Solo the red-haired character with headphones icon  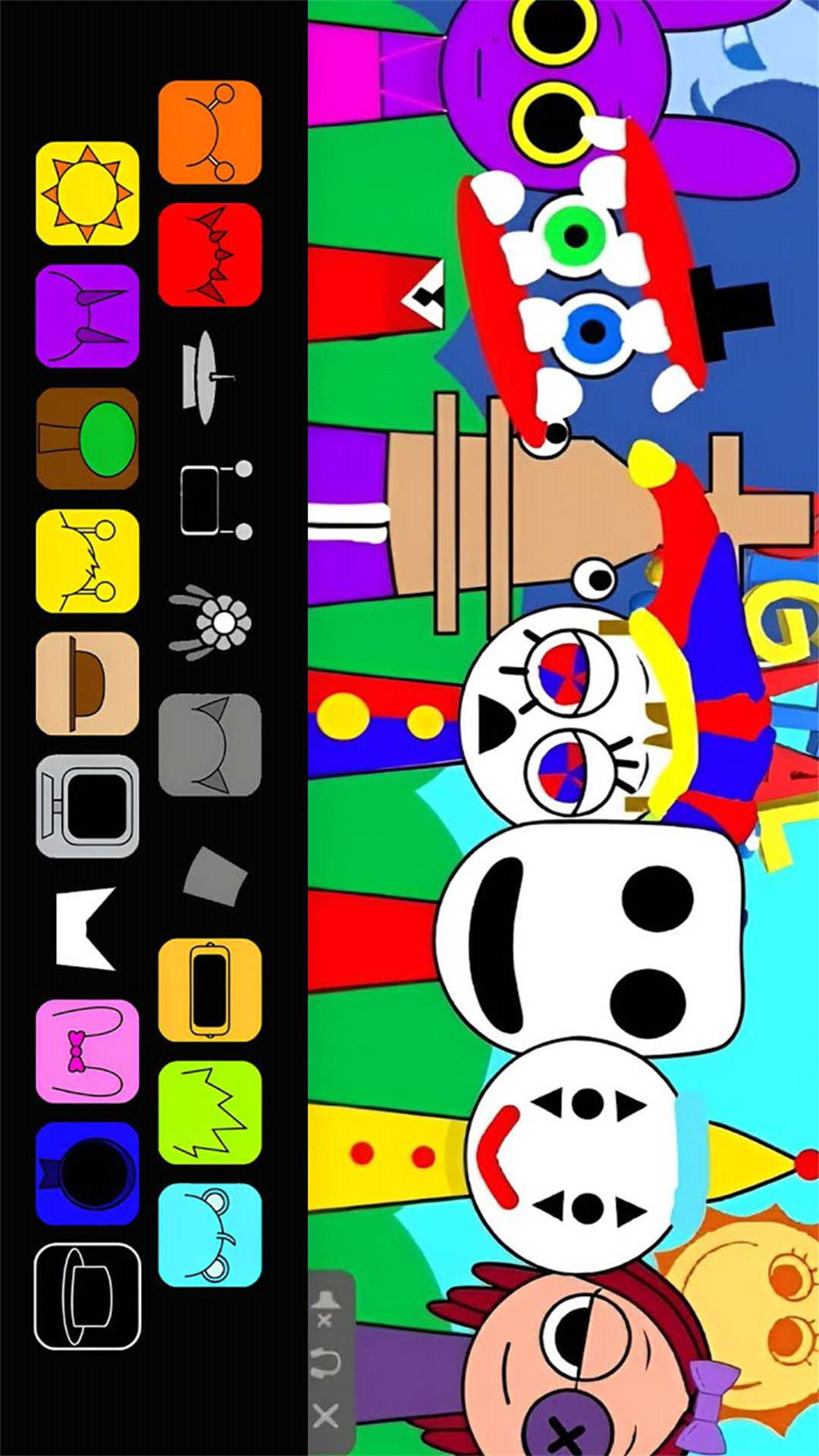(x=326, y=1363)
